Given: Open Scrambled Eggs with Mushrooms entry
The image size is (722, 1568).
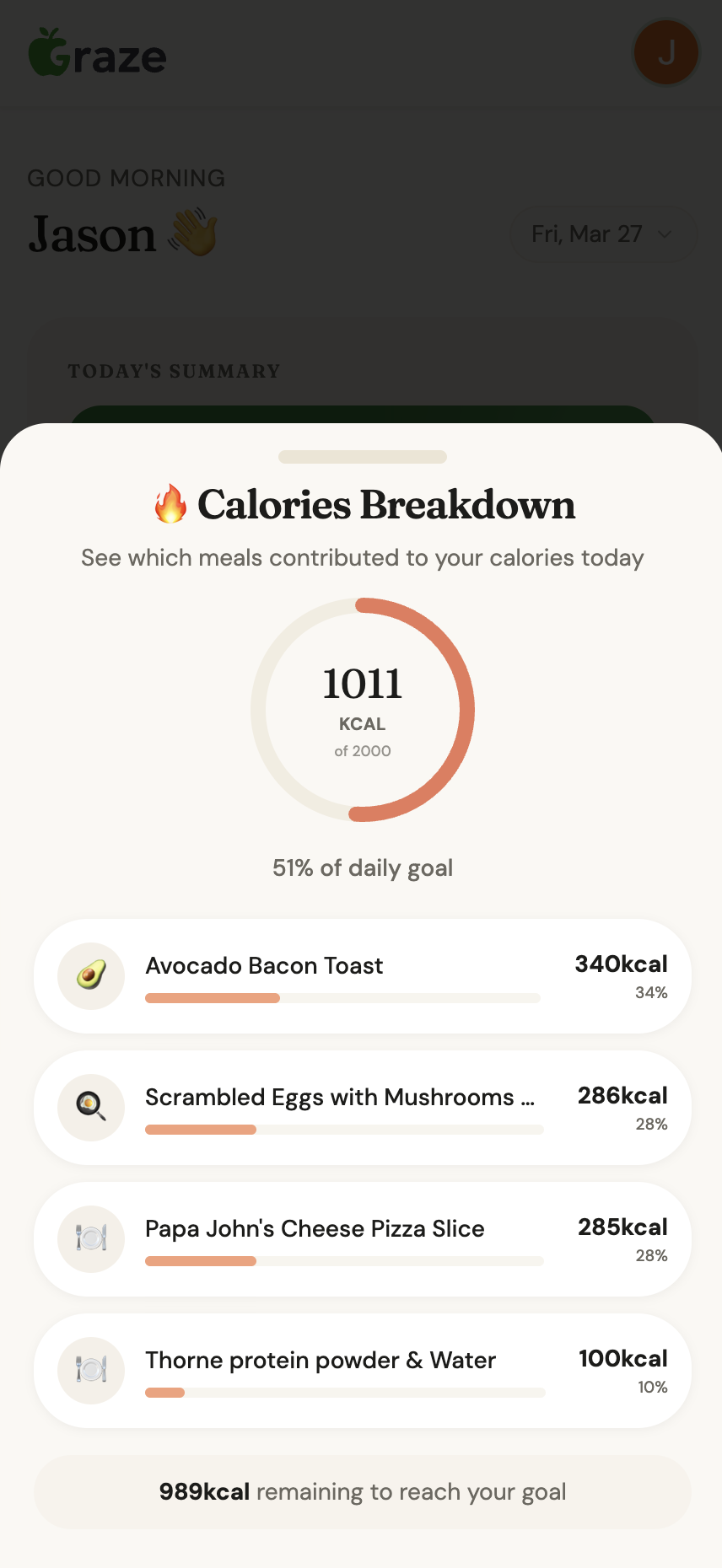Looking at the screenshot, I should [363, 1108].
